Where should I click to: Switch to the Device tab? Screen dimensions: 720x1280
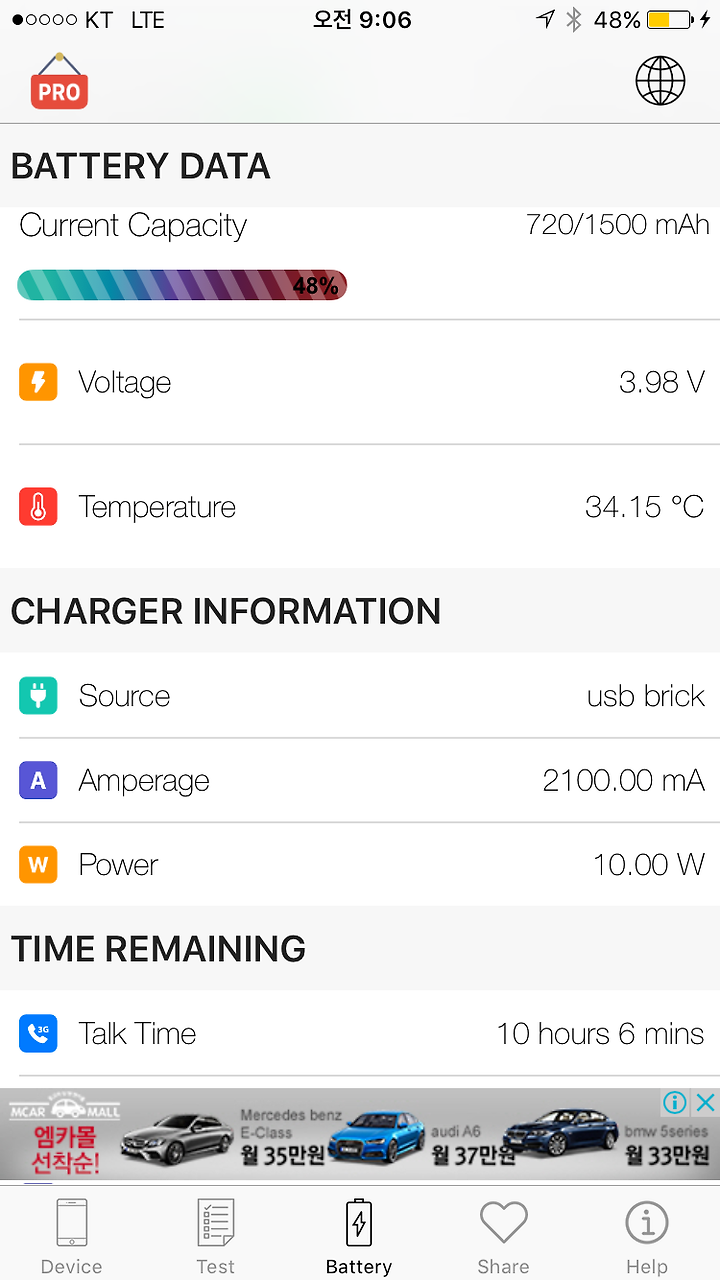[72, 1236]
